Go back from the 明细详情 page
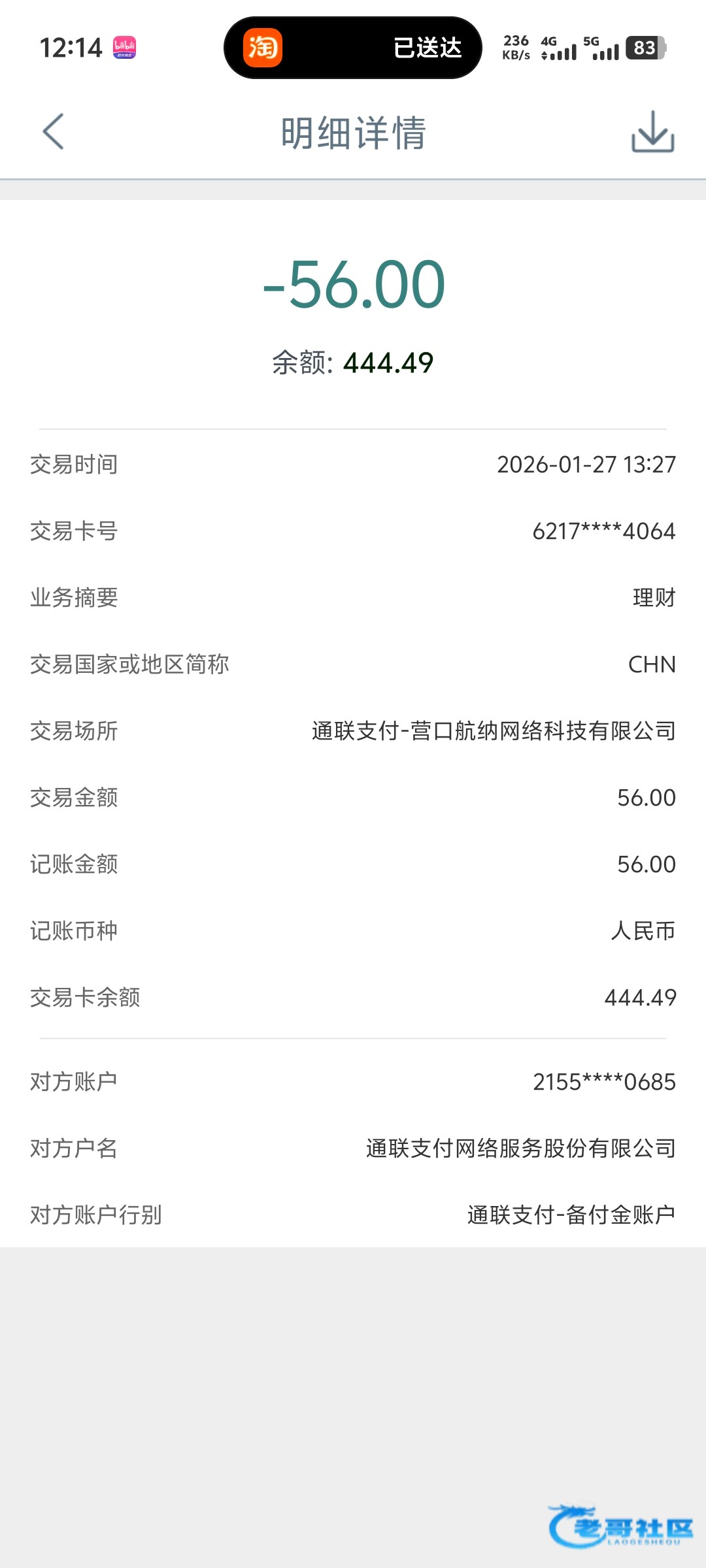706x1568 pixels. tap(54, 131)
